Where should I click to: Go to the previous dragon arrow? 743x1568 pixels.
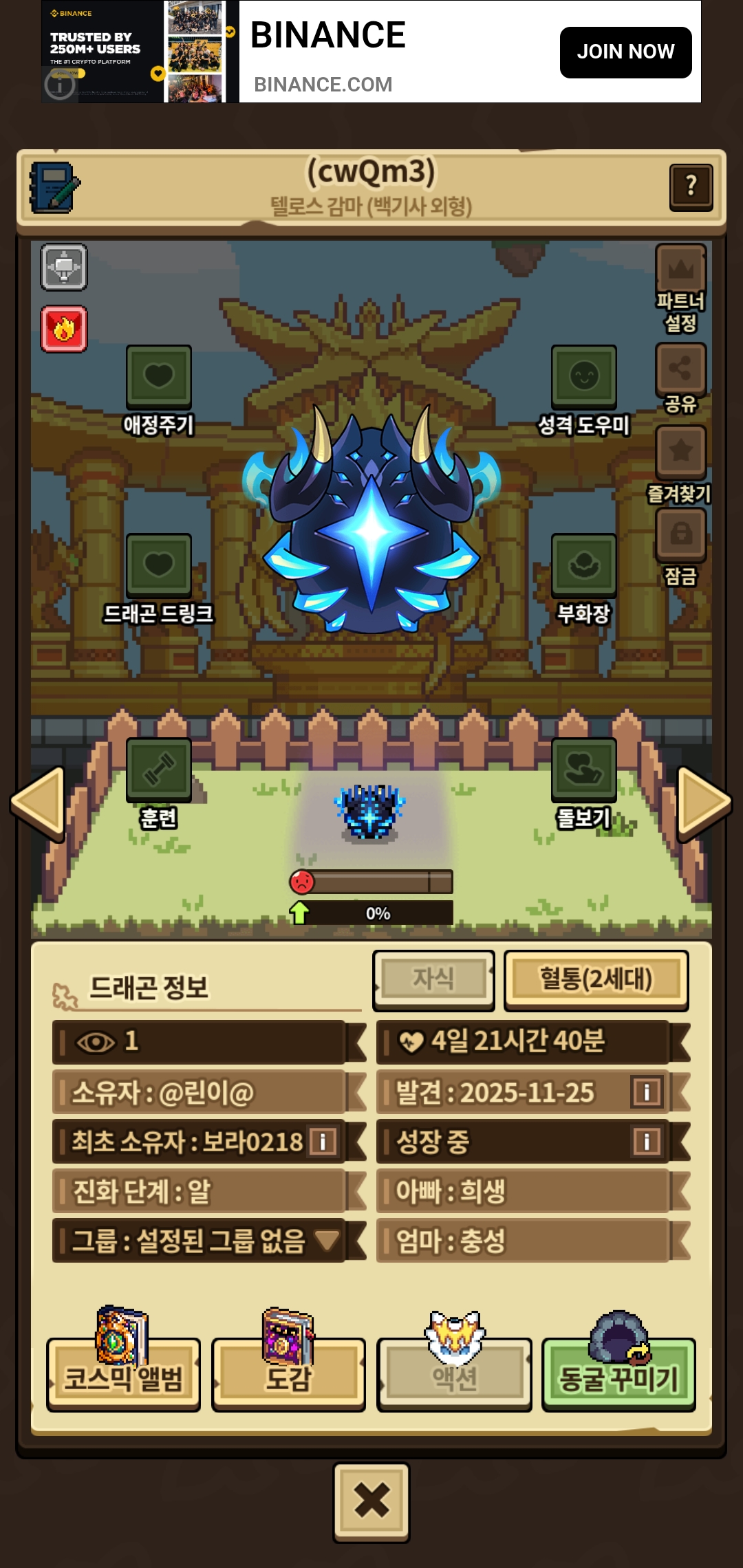coord(39,803)
